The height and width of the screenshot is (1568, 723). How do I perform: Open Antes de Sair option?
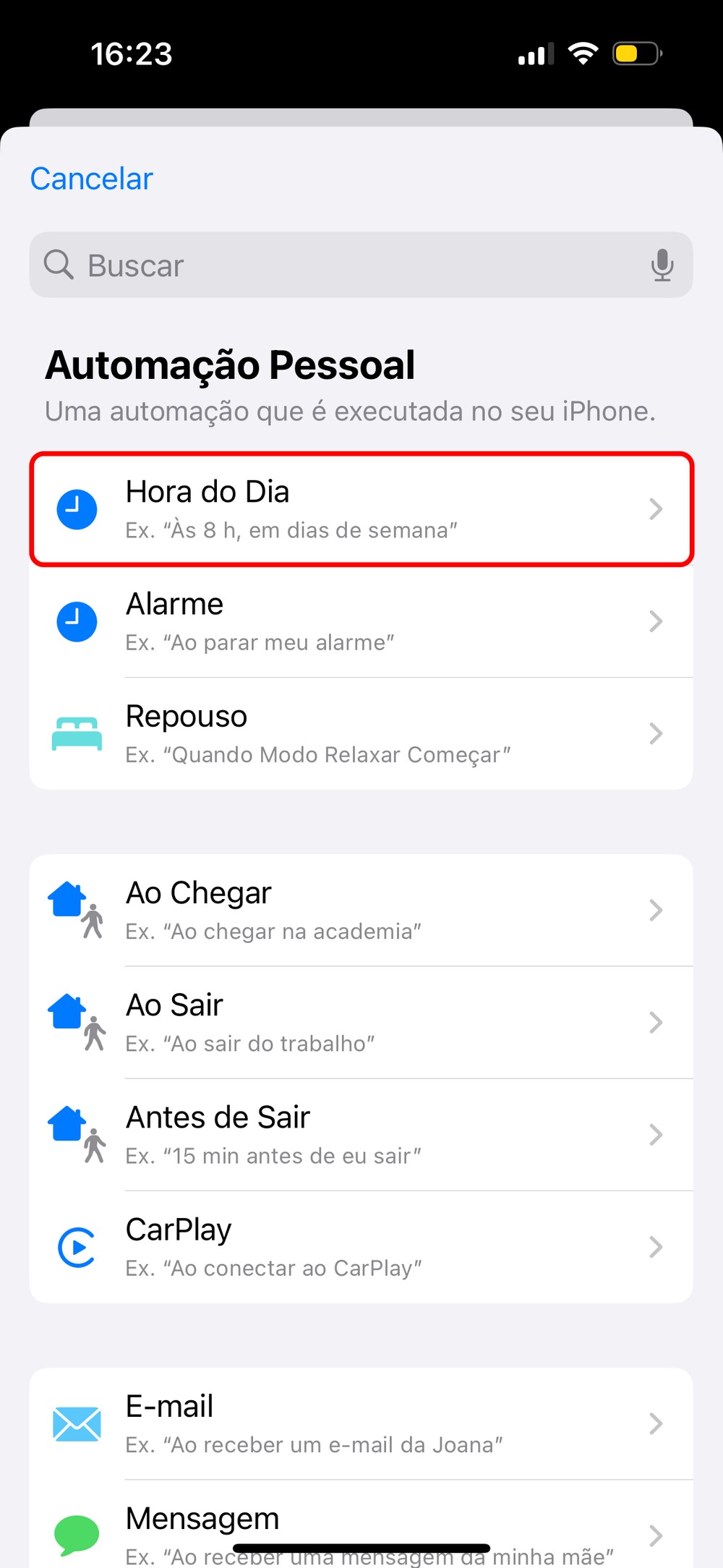click(361, 1134)
